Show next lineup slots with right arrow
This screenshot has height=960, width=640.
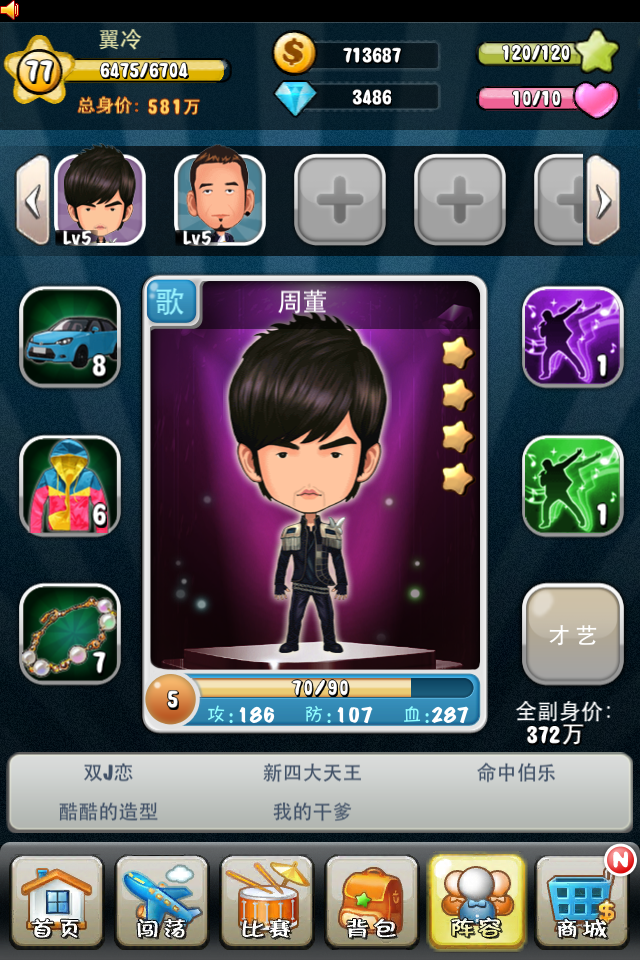click(x=603, y=201)
